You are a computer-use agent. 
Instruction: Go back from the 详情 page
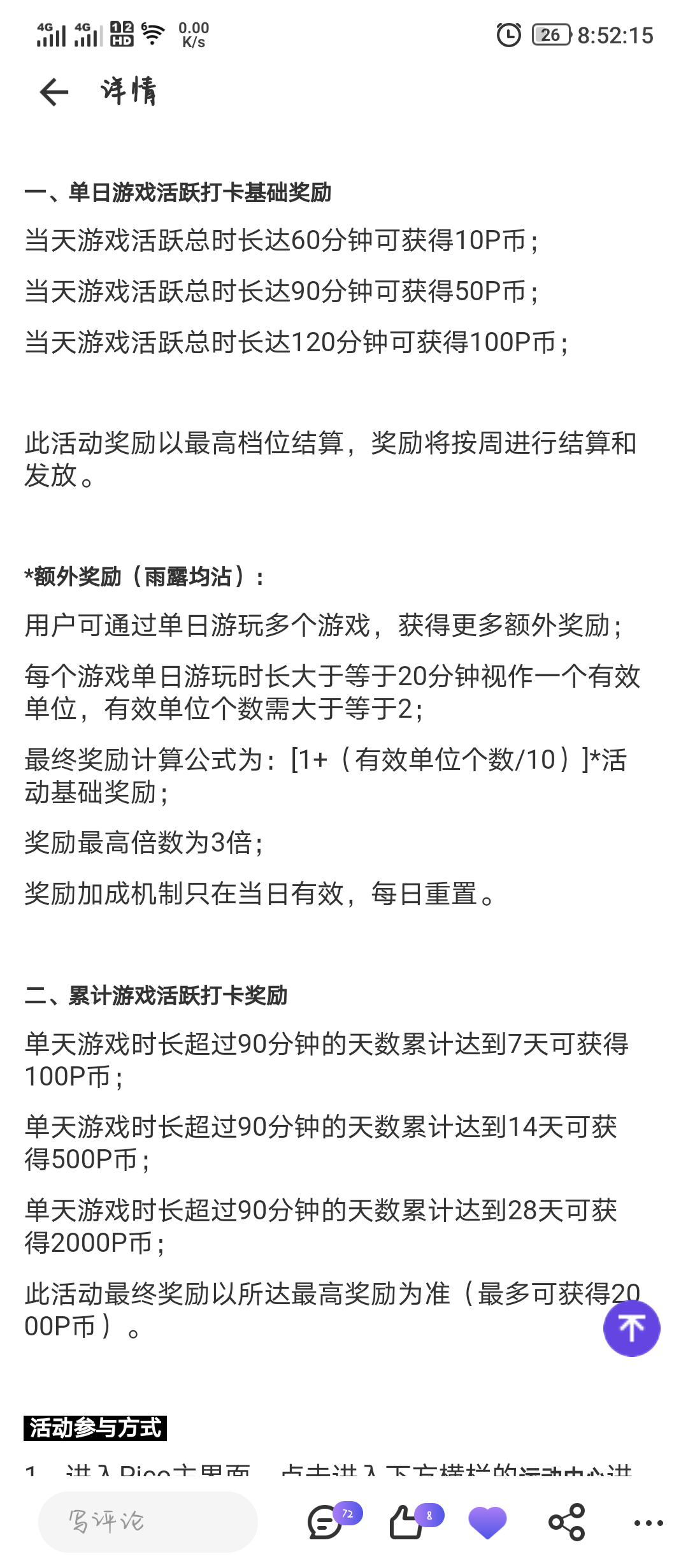(x=54, y=92)
